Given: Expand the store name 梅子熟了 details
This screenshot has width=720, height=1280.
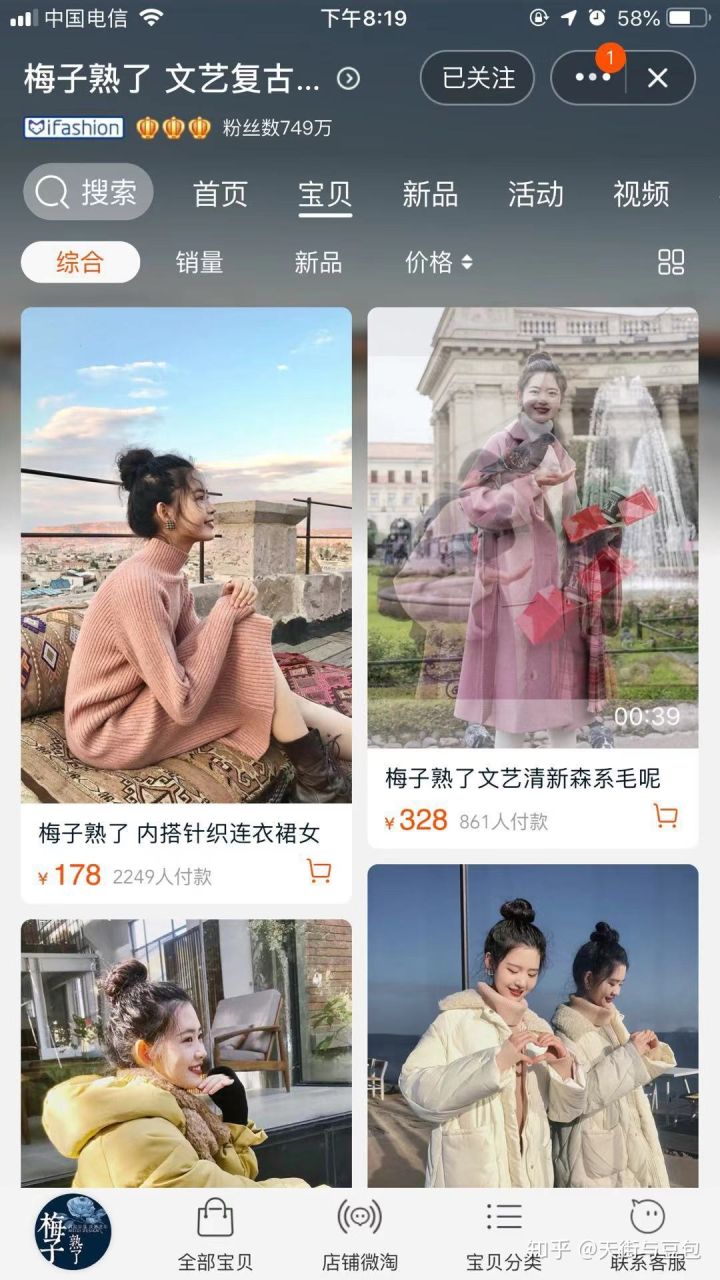Looking at the screenshot, I should 348,78.
